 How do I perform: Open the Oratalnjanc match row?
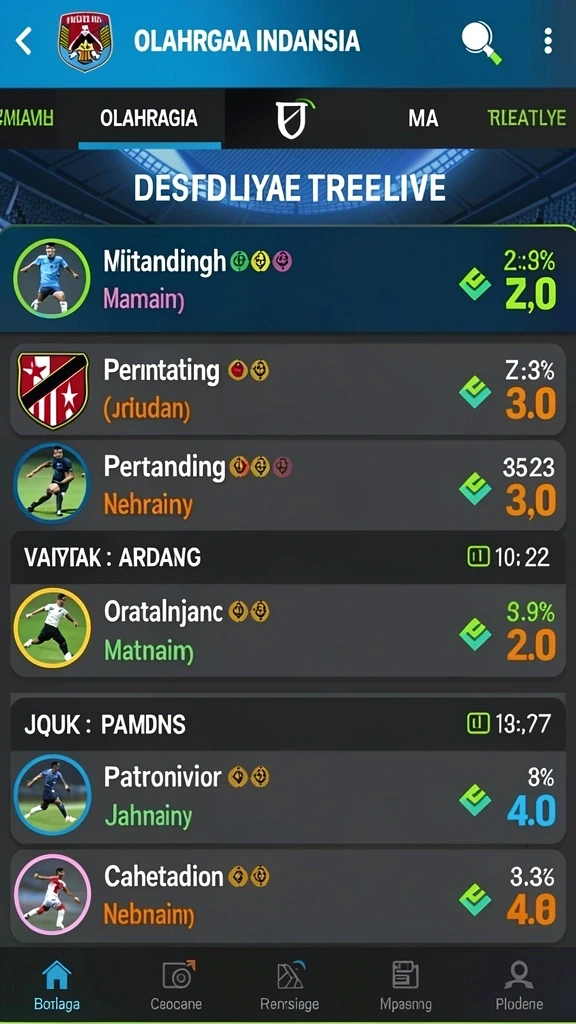(288, 631)
